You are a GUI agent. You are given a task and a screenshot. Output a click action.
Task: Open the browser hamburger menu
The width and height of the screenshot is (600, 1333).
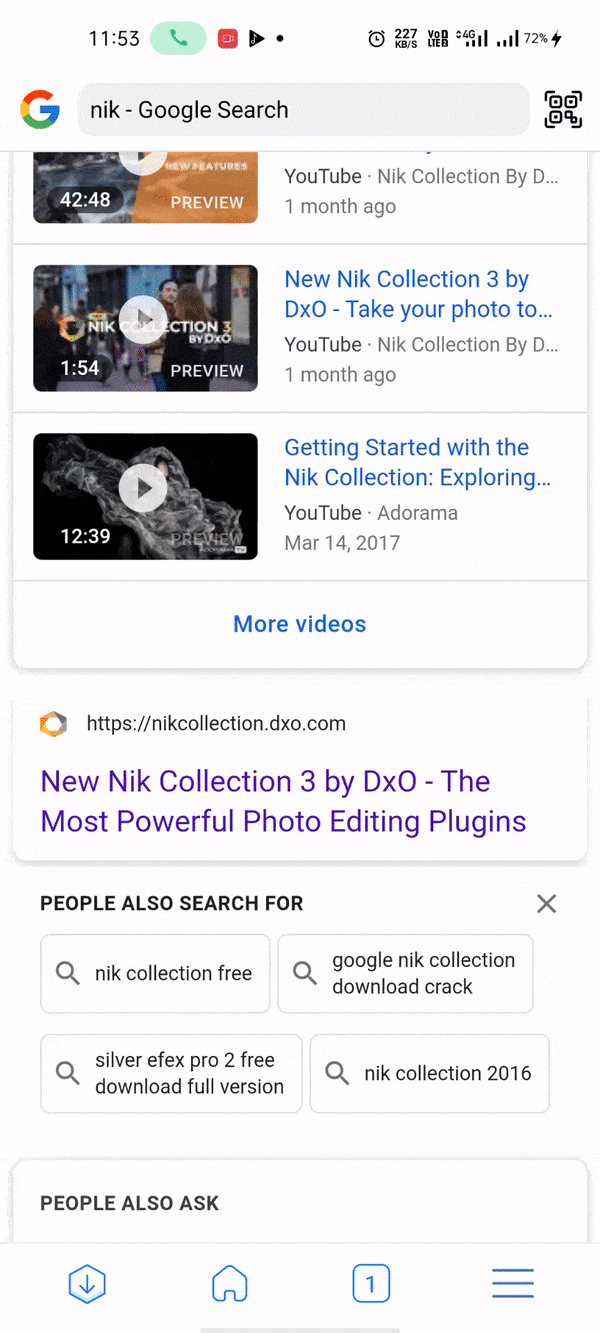pos(513,1283)
